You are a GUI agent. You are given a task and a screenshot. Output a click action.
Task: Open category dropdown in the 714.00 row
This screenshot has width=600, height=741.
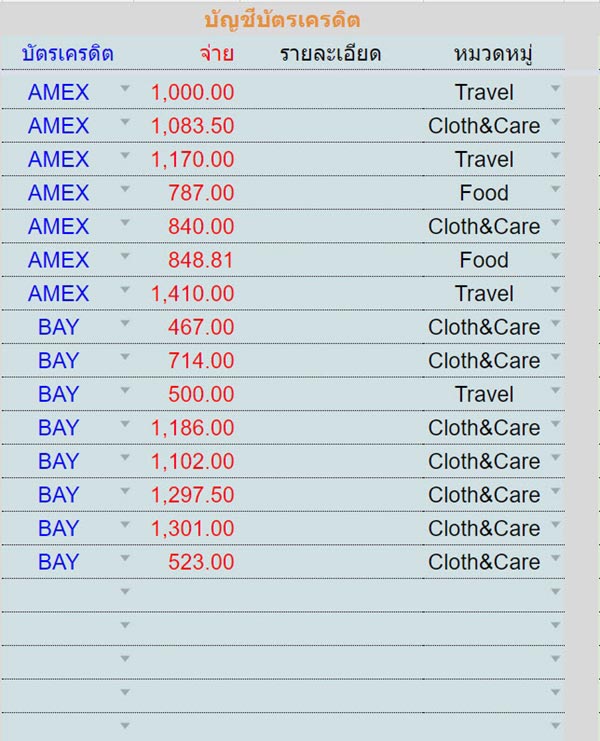click(555, 356)
